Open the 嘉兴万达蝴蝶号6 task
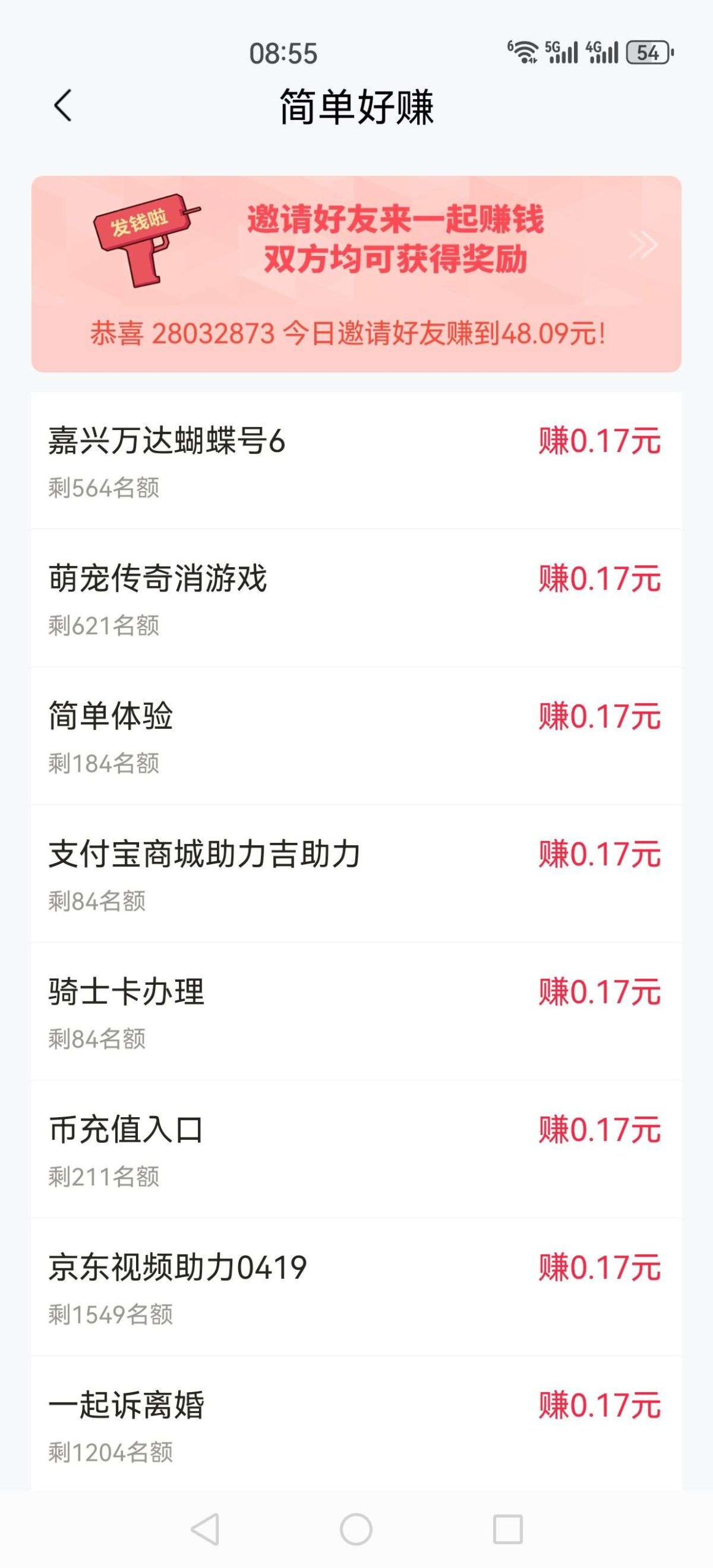Screen dimensions: 713x1568 (x=356, y=461)
